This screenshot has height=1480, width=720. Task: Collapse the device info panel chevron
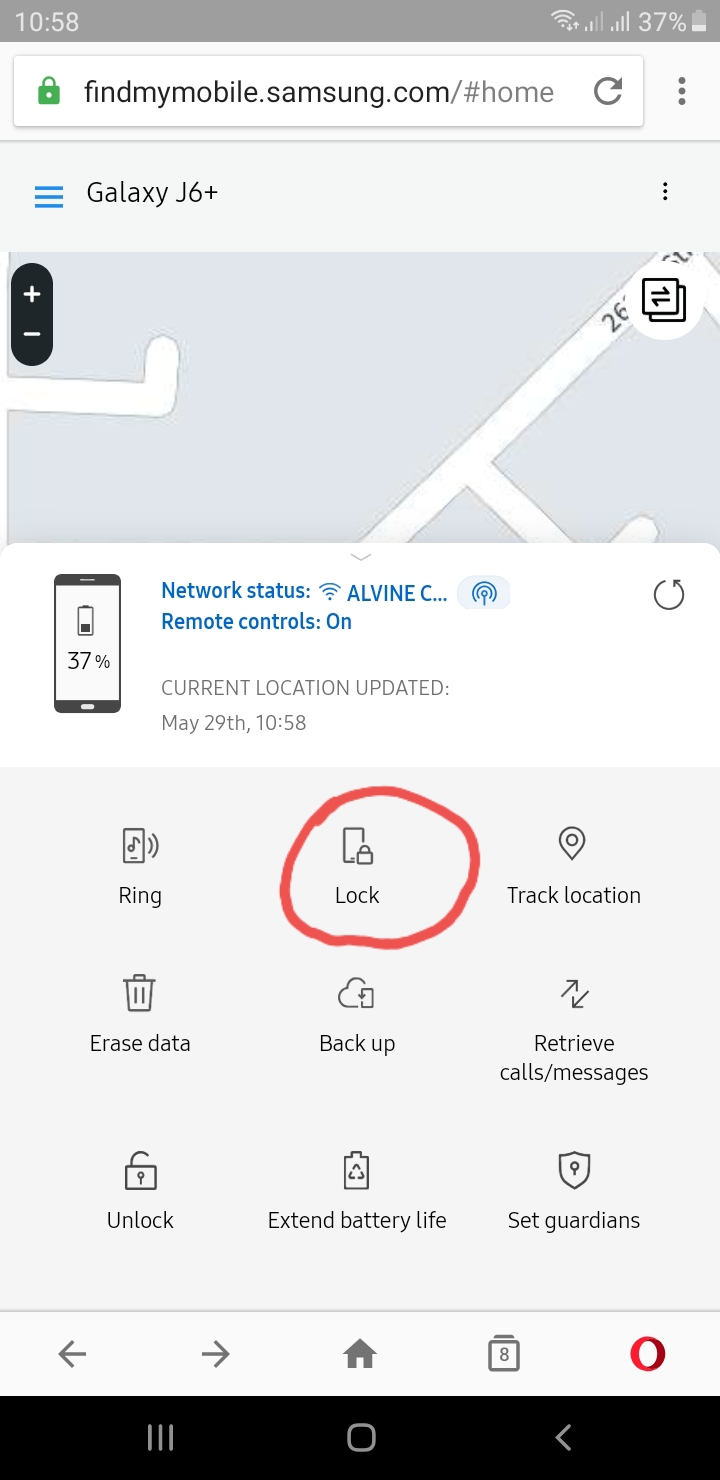click(x=360, y=557)
